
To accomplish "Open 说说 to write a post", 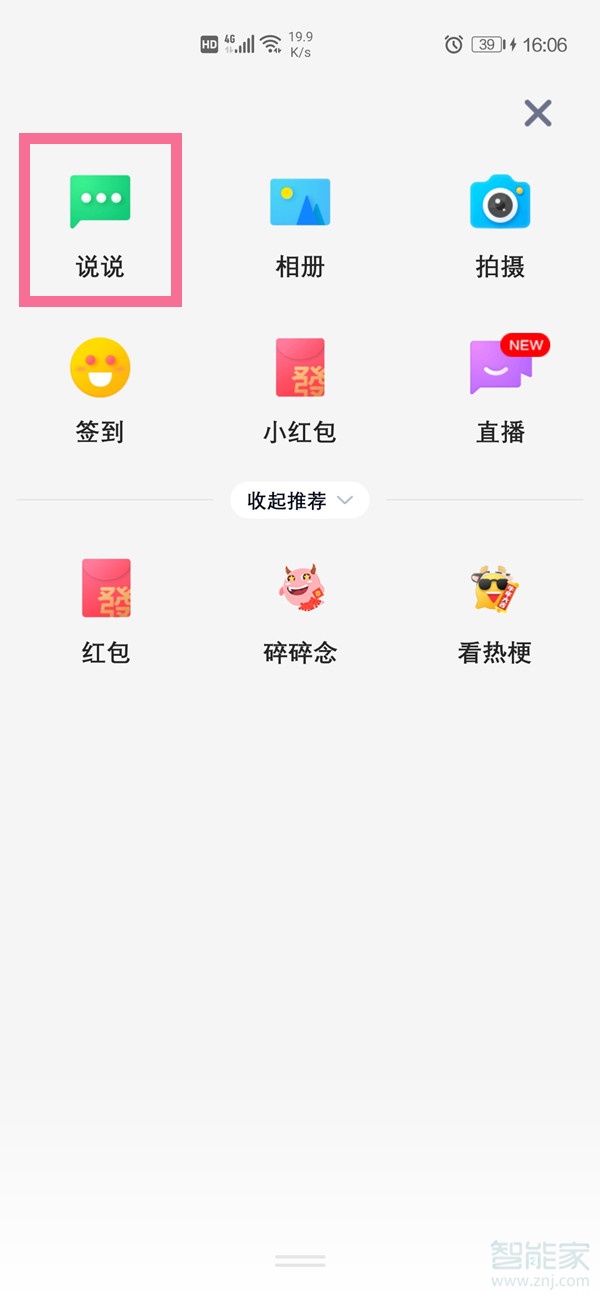I will (x=100, y=222).
